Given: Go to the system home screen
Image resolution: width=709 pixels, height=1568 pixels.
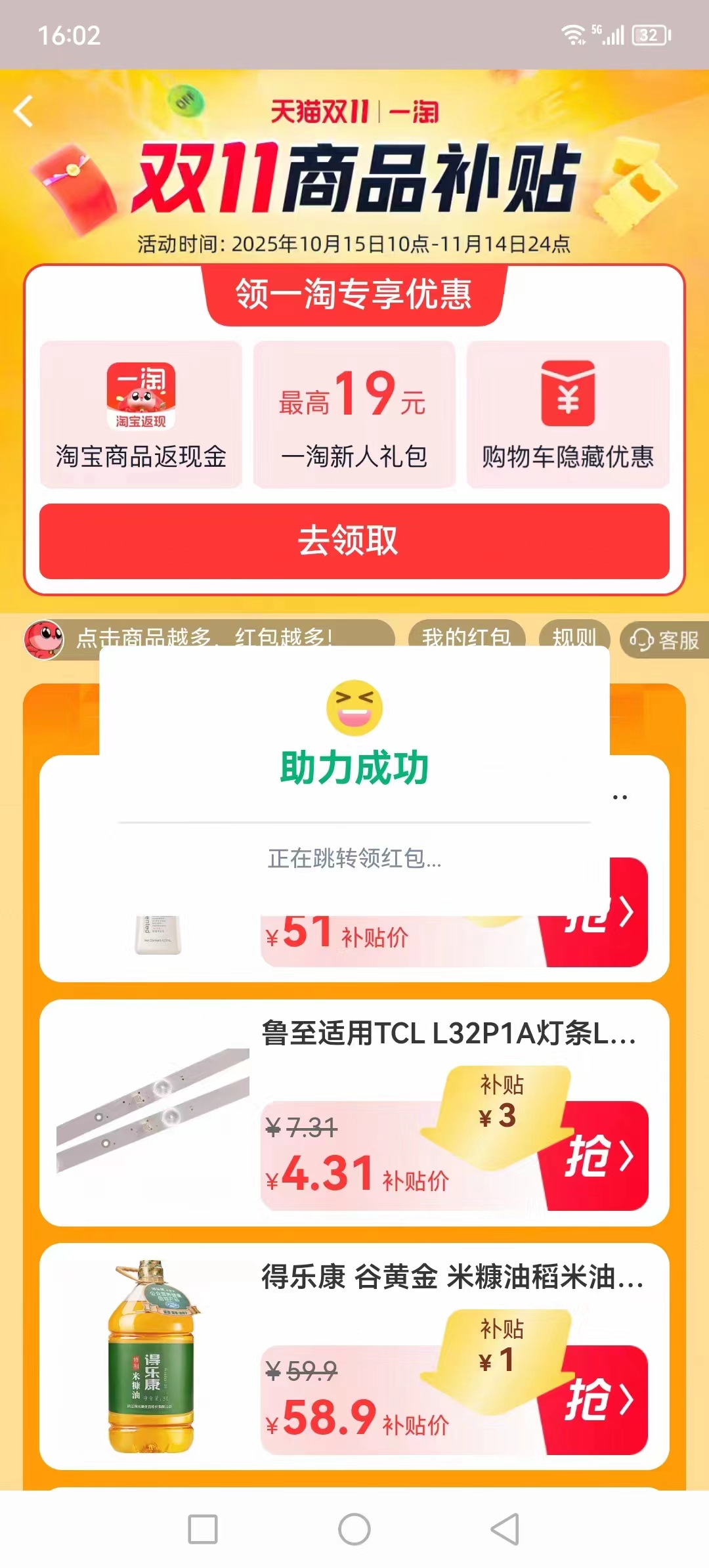Looking at the screenshot, I should [354, 1529].
